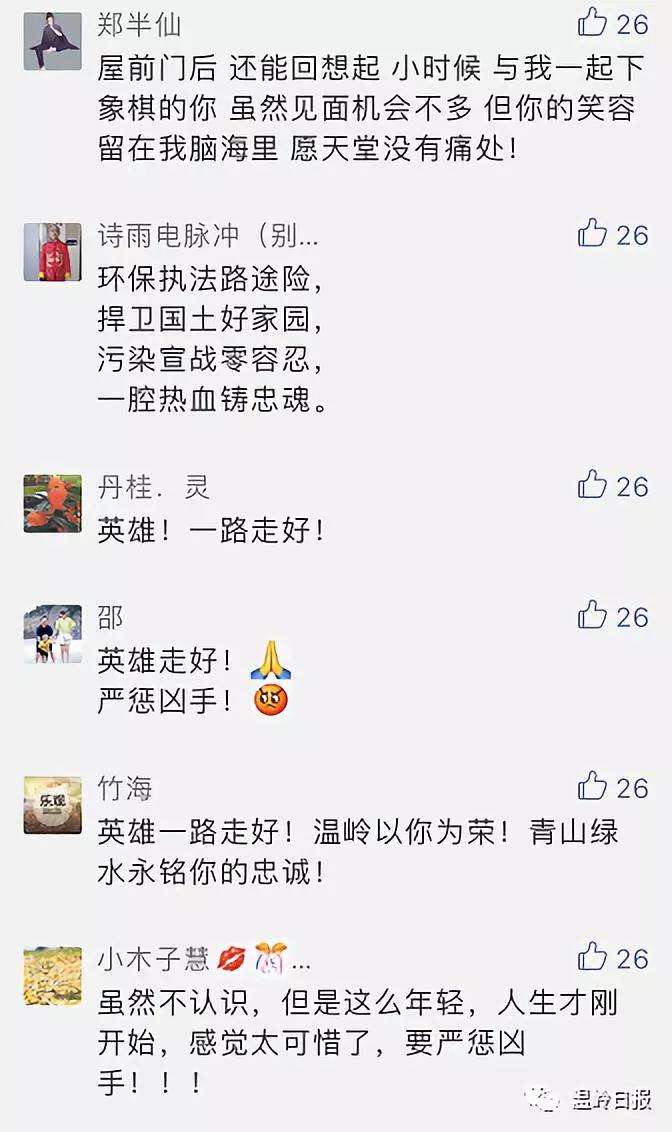Like 竹海's comment
The width and height of the screenshot is (672, 1132).
[x=593, y=786]
